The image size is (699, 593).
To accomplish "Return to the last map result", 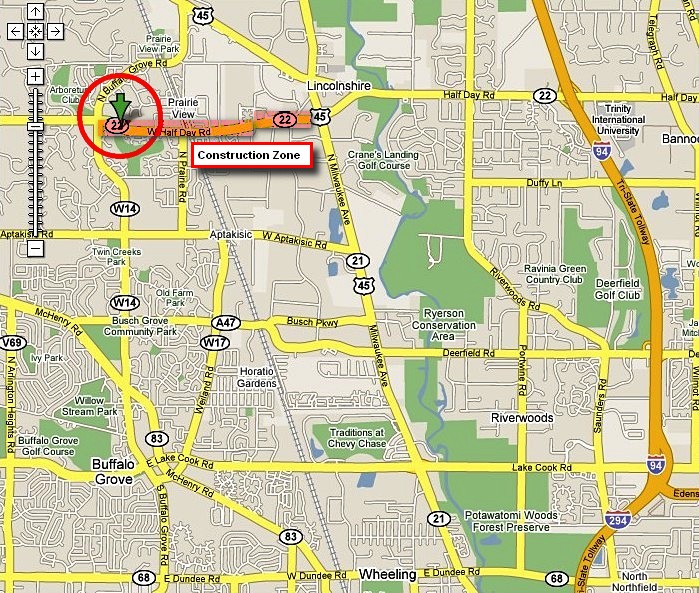I will [35, 31].
